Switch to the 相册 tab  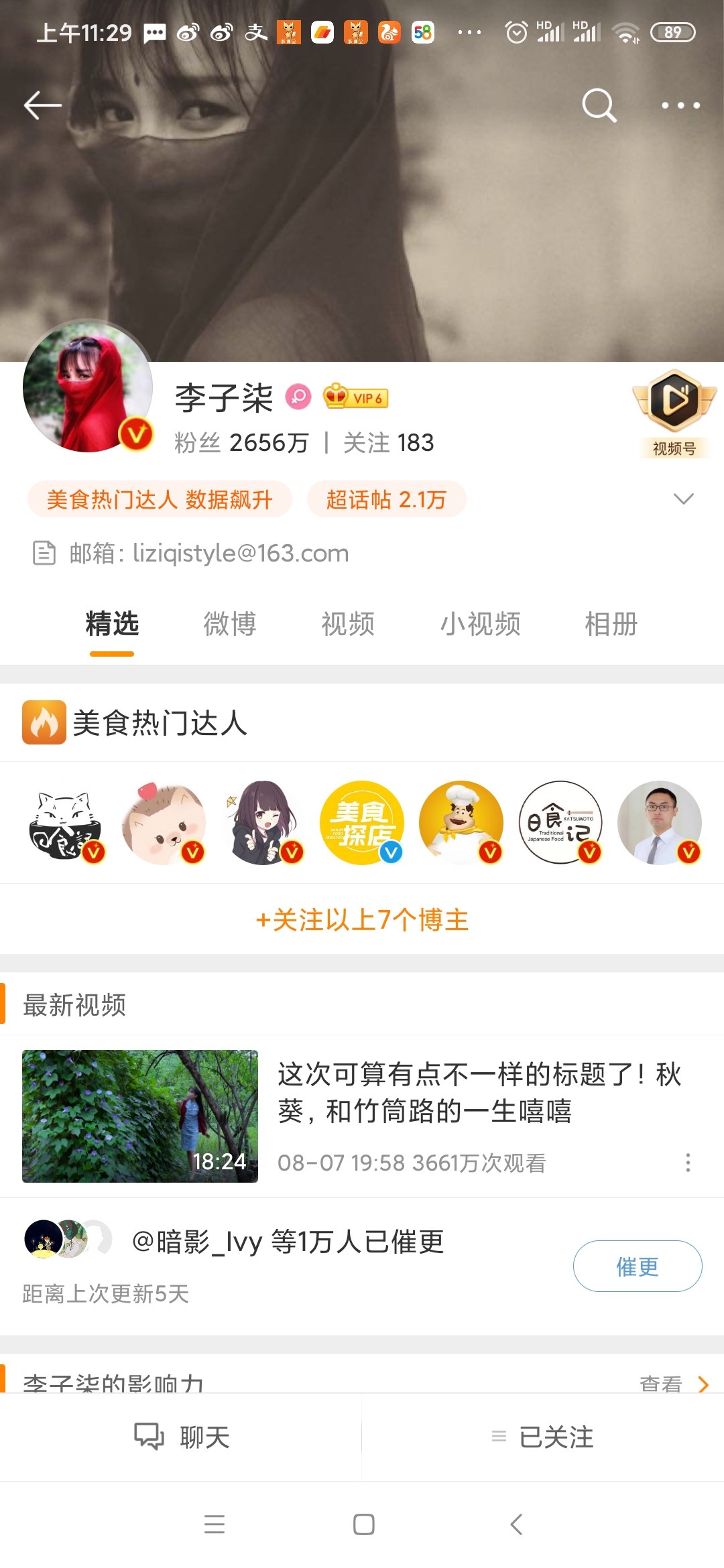611,624
